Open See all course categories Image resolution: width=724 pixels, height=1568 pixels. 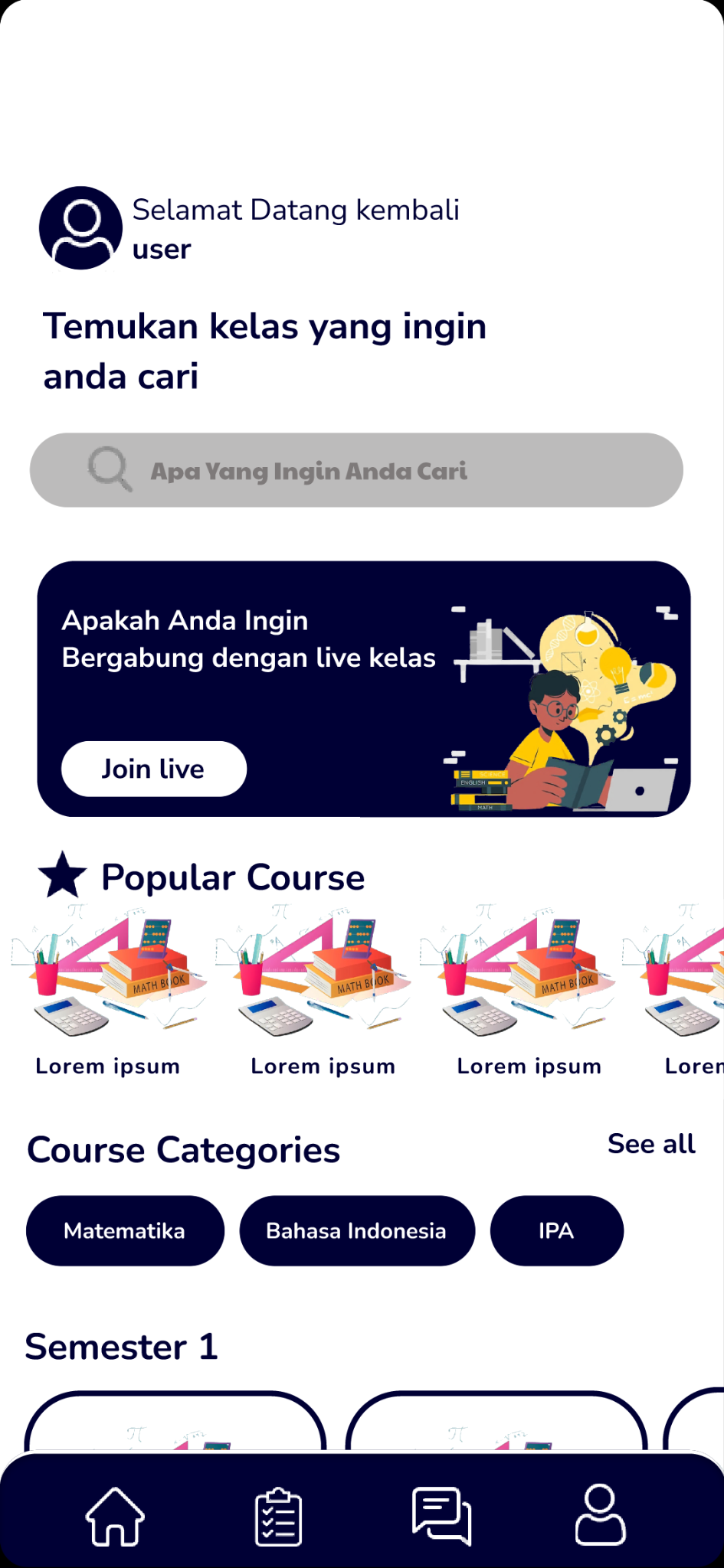[651, 1144]
